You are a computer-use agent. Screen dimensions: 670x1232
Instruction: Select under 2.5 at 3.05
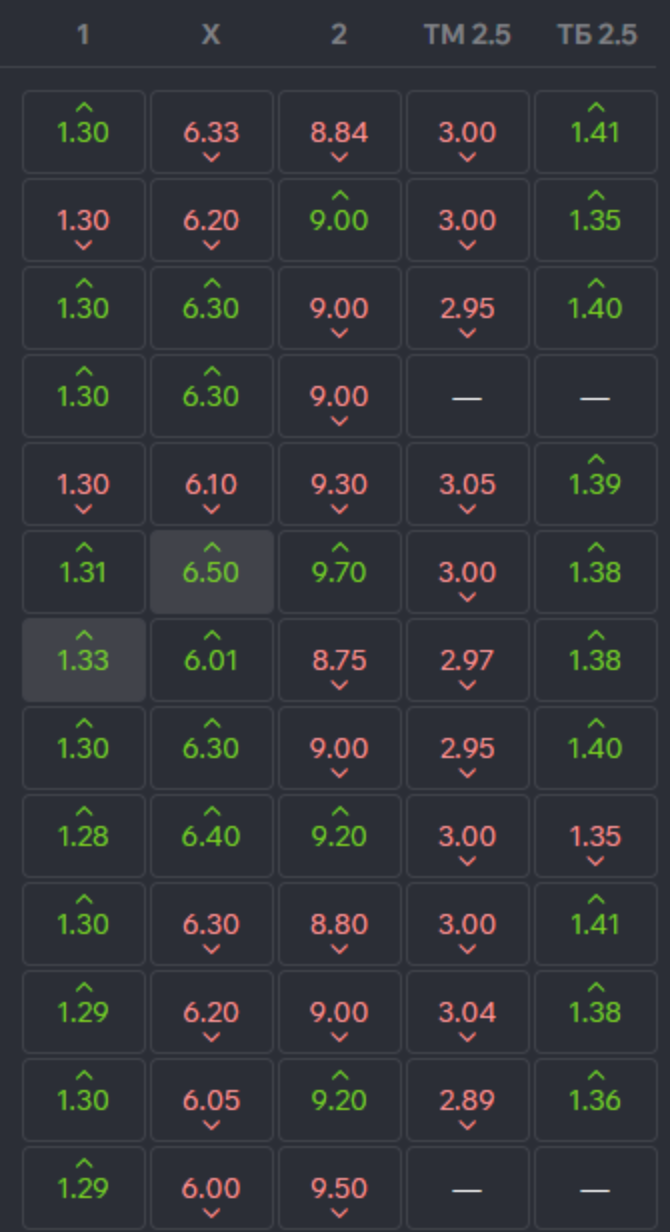(x=467, y=484)
